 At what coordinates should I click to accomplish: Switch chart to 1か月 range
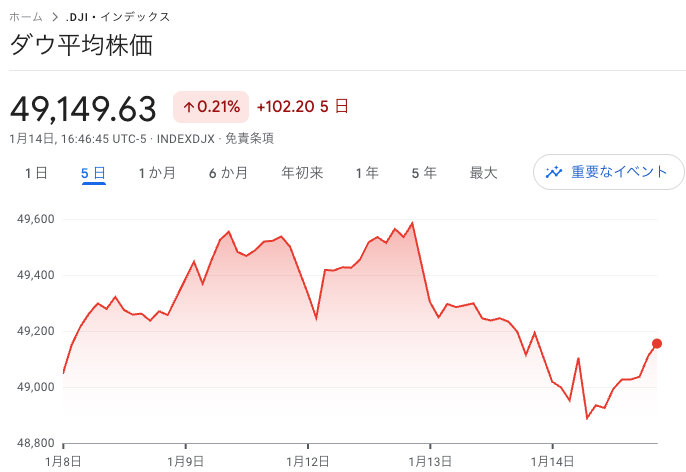157,173
